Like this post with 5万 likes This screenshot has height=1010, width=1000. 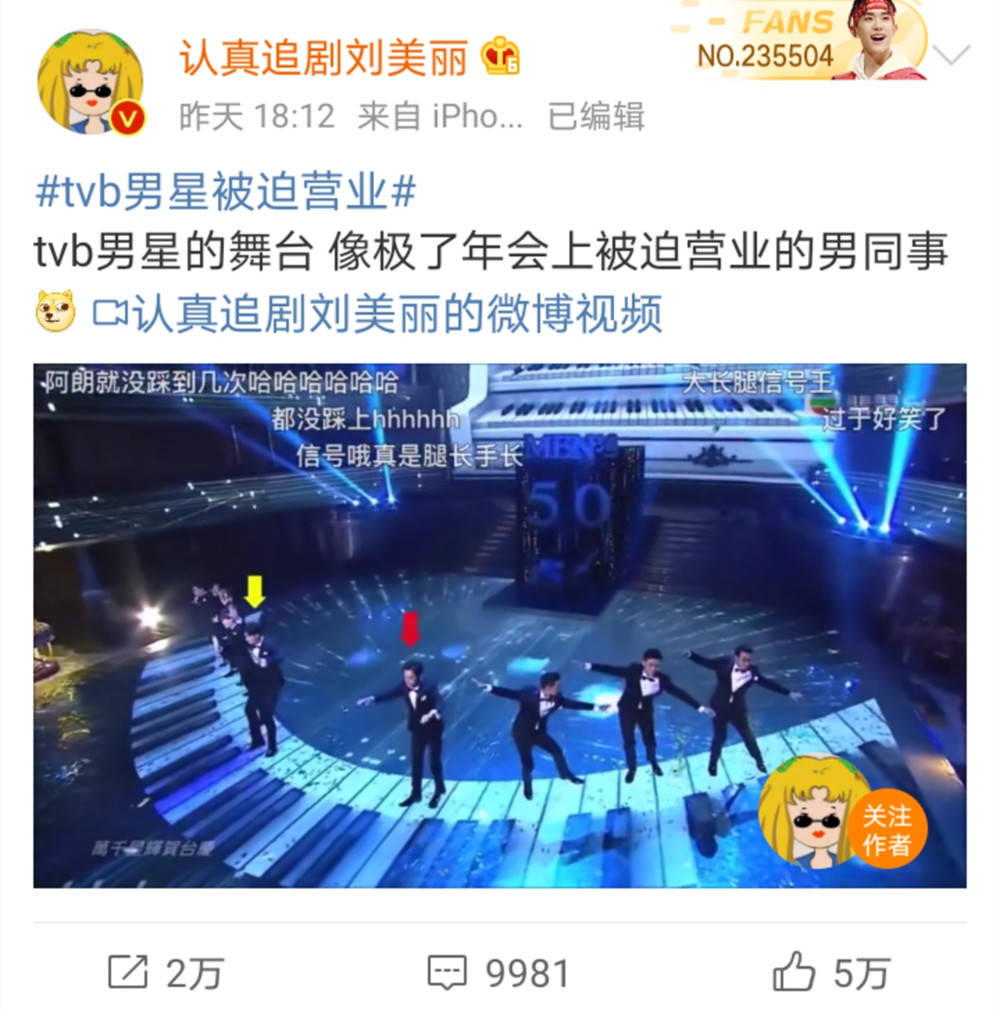[x=830, y=972]
